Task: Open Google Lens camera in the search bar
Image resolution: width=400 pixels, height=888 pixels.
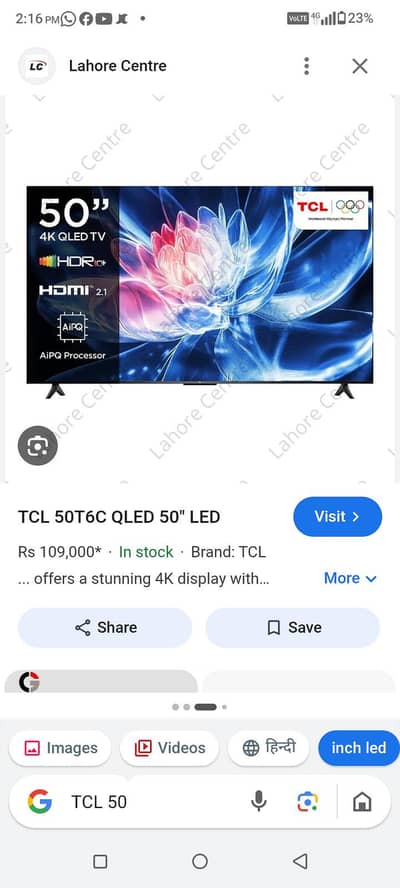Action: pos(308,802)
